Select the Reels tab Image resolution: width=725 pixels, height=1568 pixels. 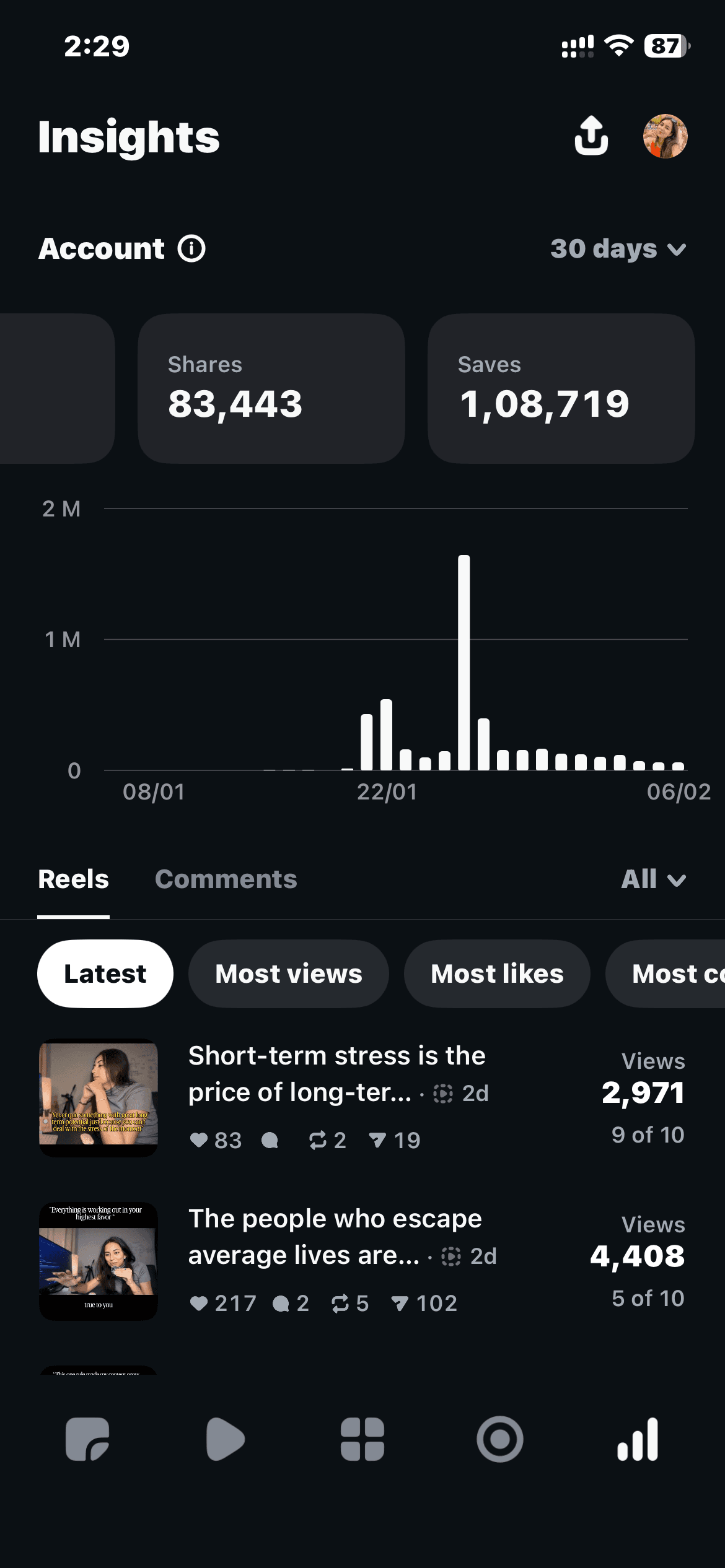tap(73, 879)
